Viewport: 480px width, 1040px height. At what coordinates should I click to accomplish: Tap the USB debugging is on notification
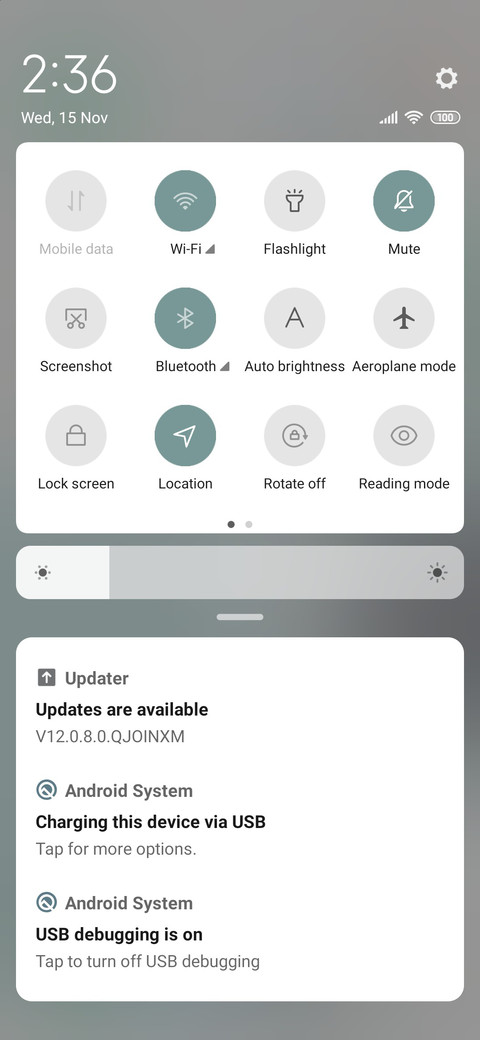point(240,932)
